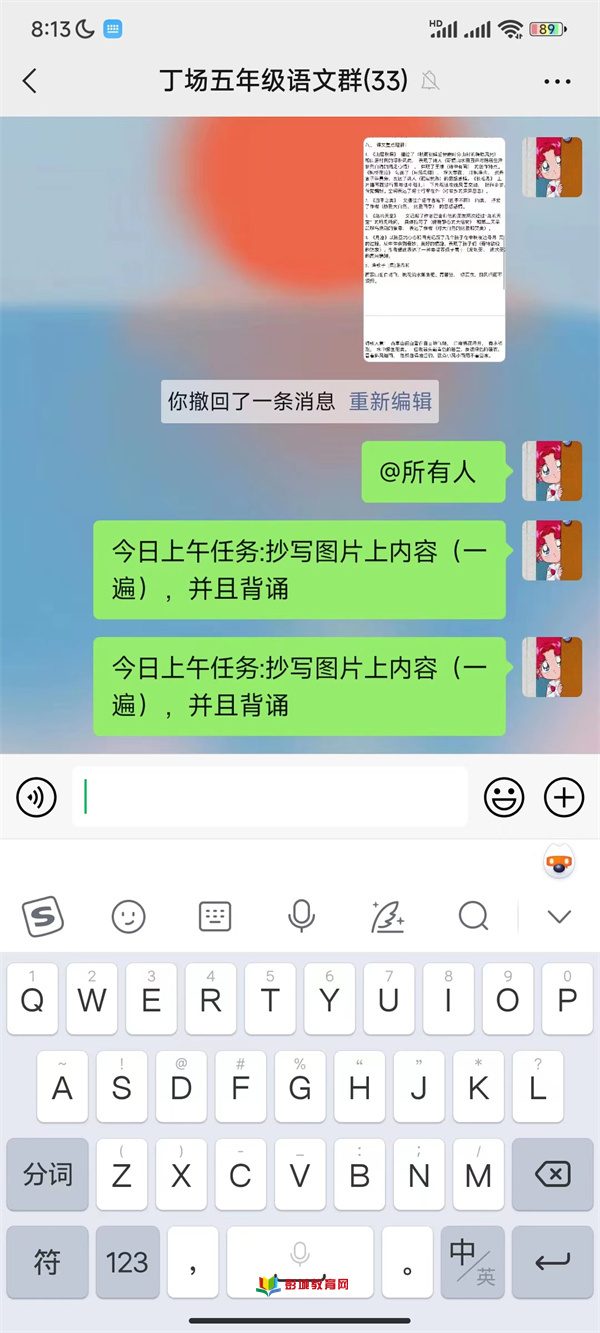The image size is (600, 1333).
Task: Open keyboard emoticon smiley toolbar
Action: click(x=128, y=915)
